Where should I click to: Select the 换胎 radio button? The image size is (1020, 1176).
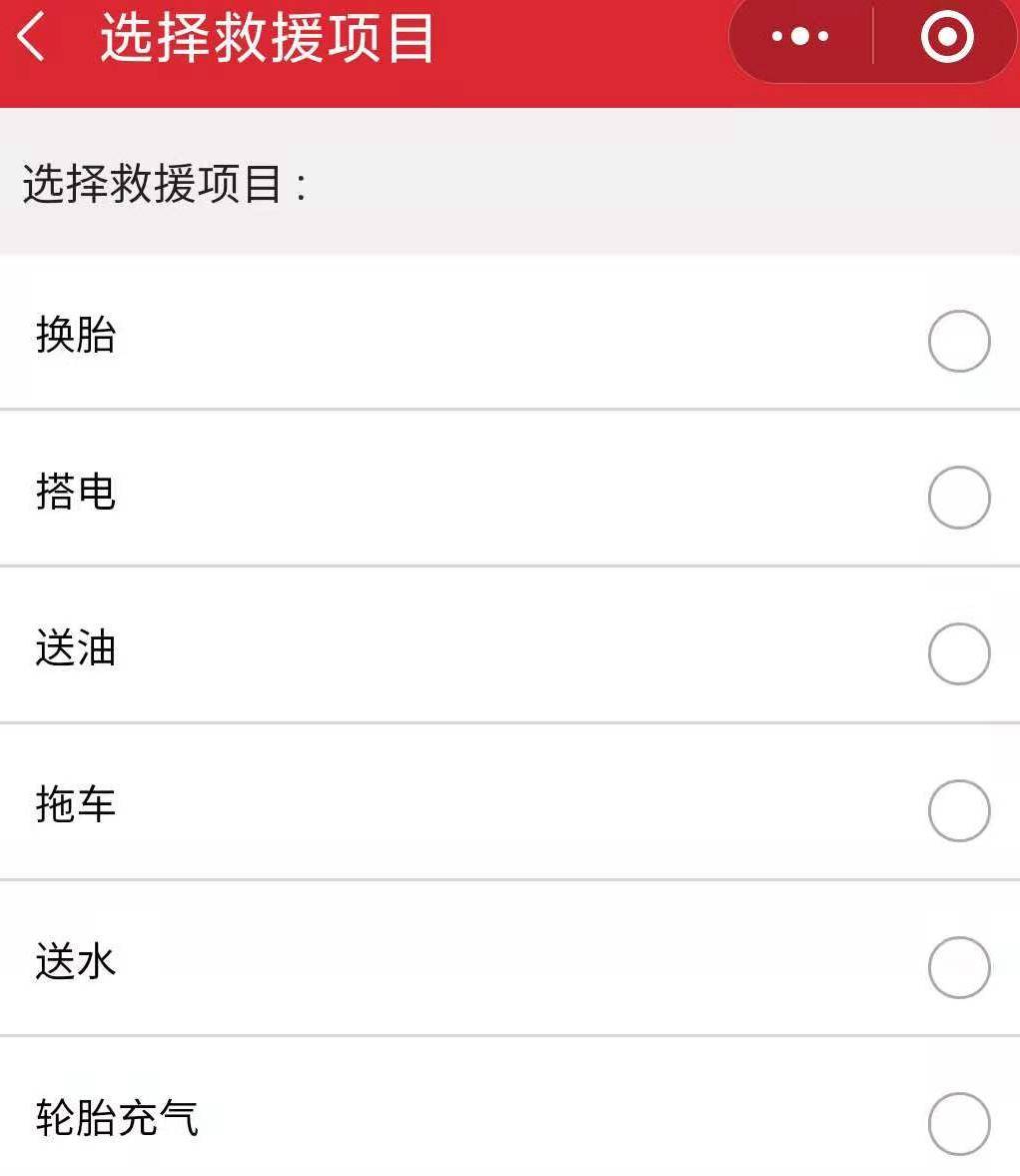960,340
